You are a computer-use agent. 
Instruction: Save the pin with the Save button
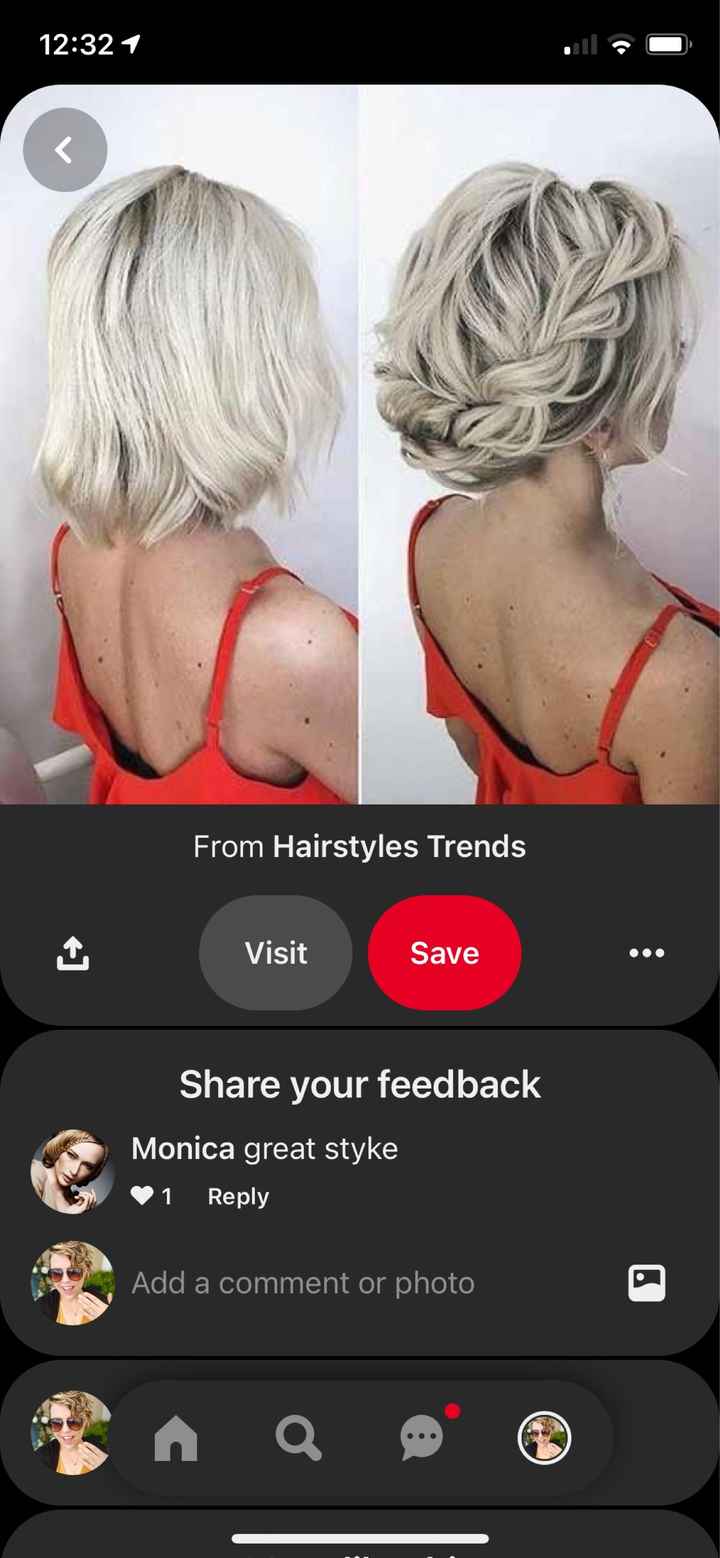(444, 952)
